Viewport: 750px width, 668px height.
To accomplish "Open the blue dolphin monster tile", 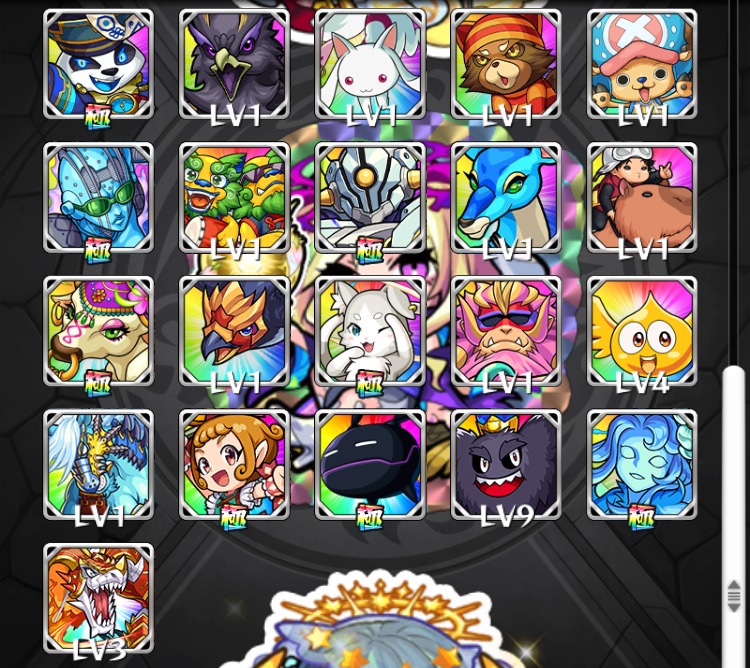I will pos(507,197).
